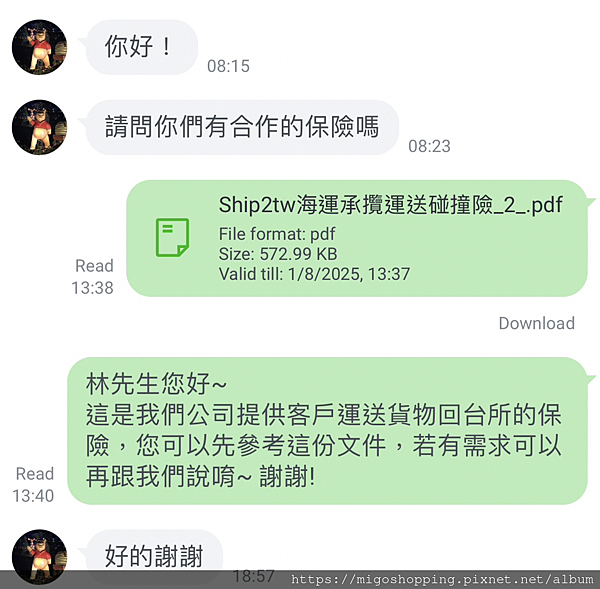Tap the avatar beside 好的謝謝
This screenshot has height=589, width=600.
39,556
